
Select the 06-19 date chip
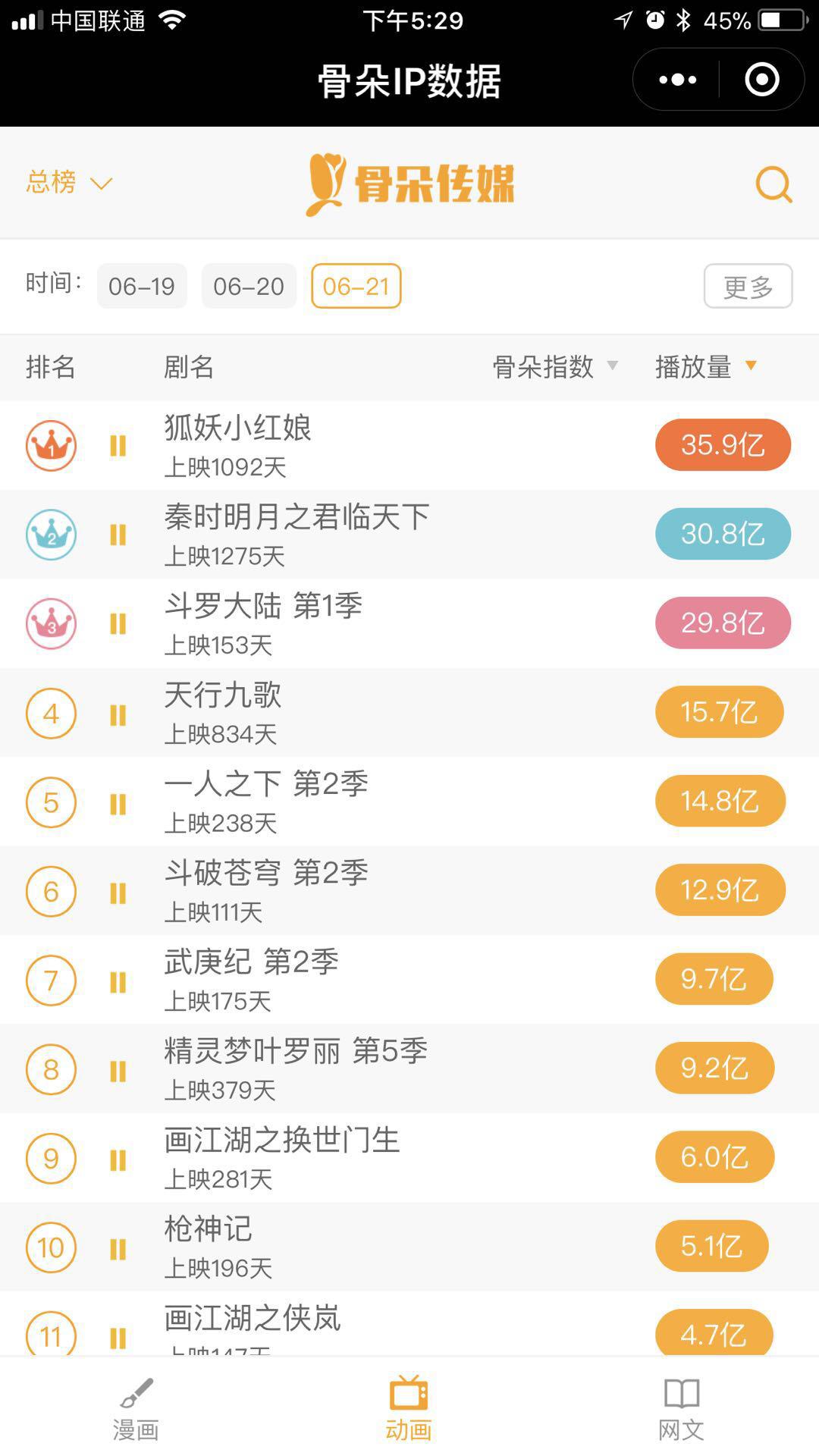[x=142, y=286]
